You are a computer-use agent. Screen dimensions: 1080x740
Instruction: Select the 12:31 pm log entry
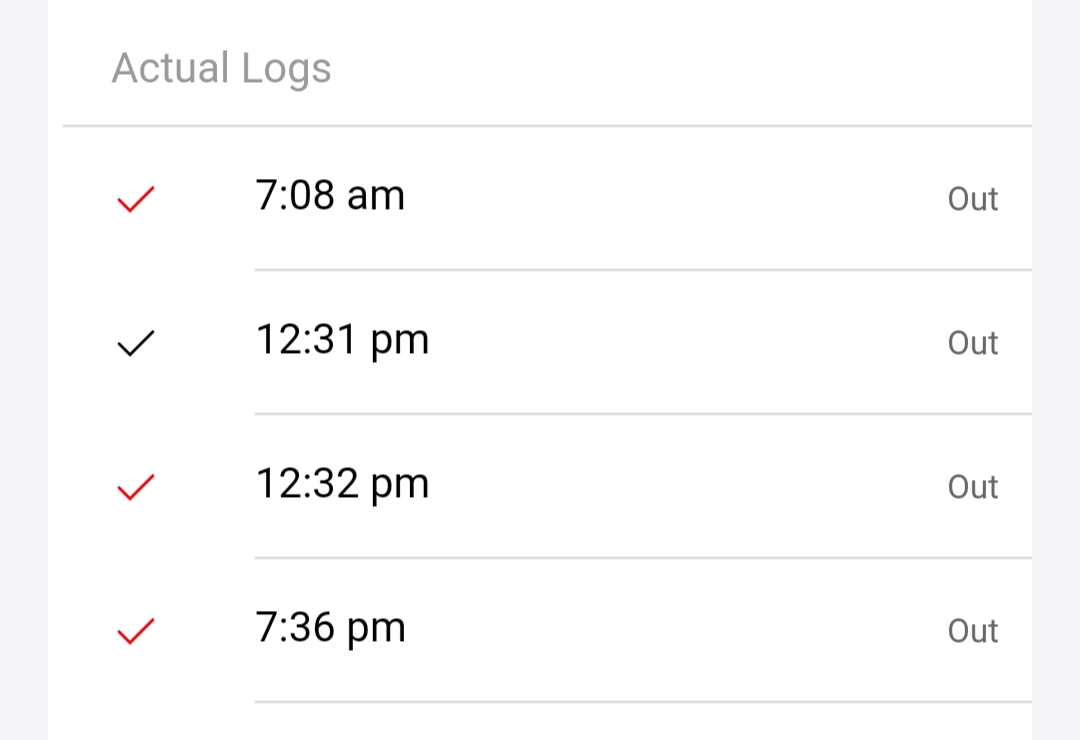[x=342, y=341]
